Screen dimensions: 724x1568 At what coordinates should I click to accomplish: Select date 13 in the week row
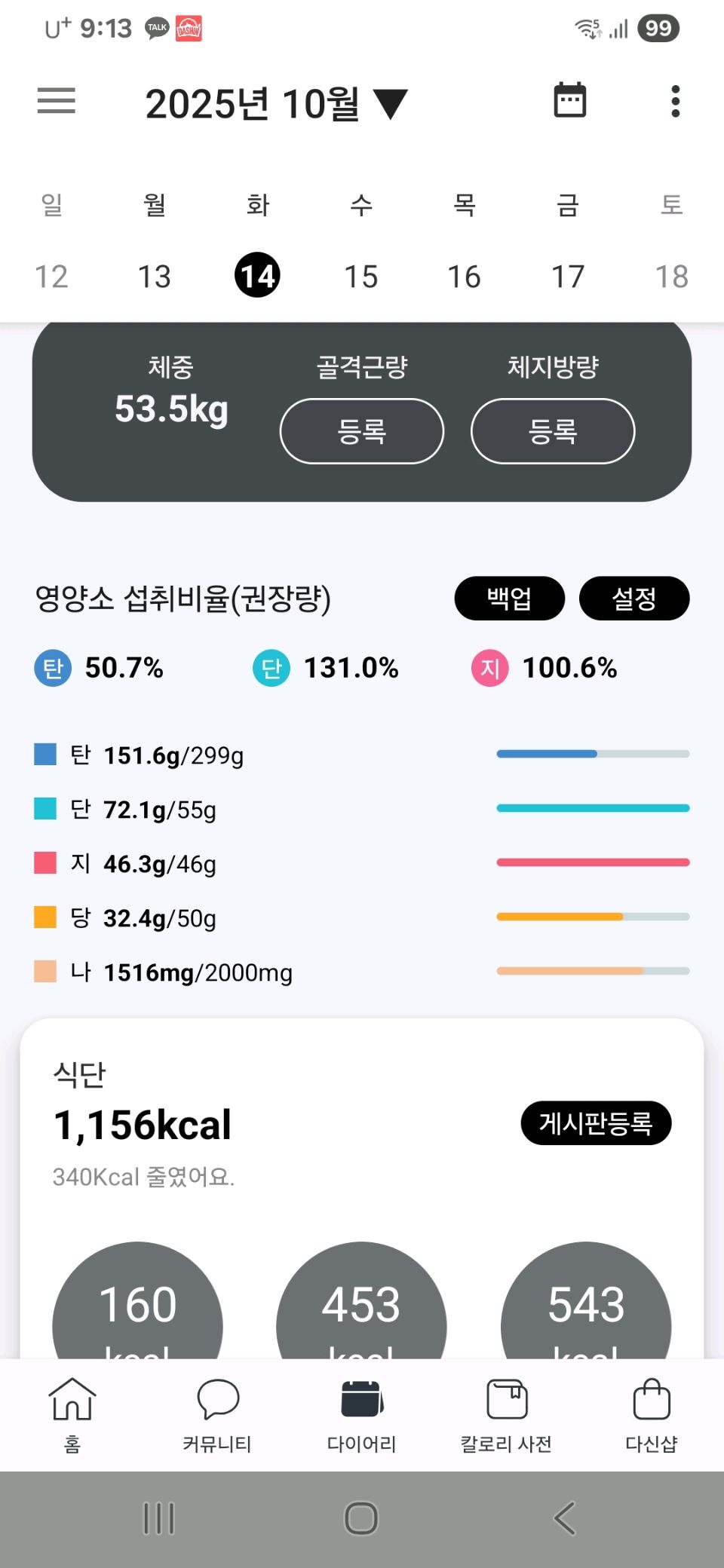tap(154, 277)
